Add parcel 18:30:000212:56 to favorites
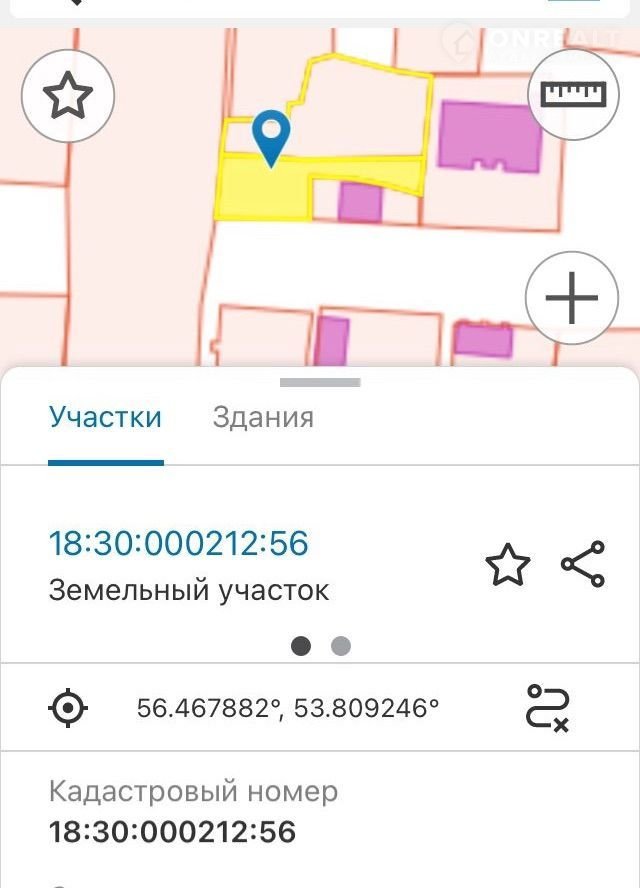This screenshot has height=888, width=640. point(507,566)
